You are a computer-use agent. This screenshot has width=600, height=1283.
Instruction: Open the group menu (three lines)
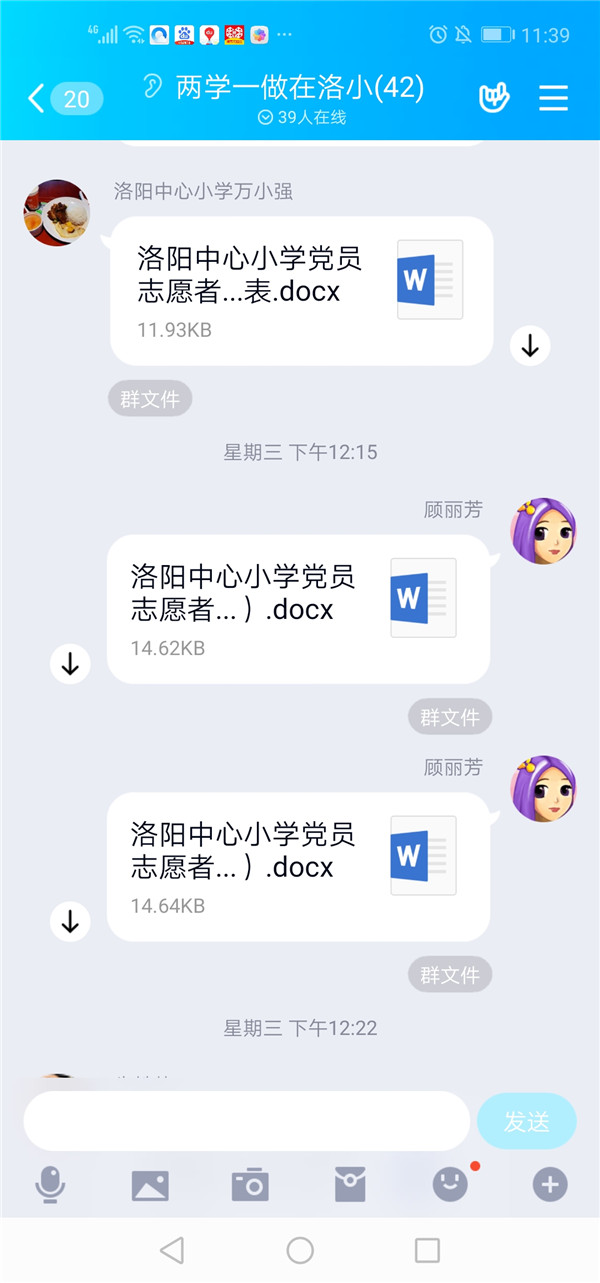(553, 97)
